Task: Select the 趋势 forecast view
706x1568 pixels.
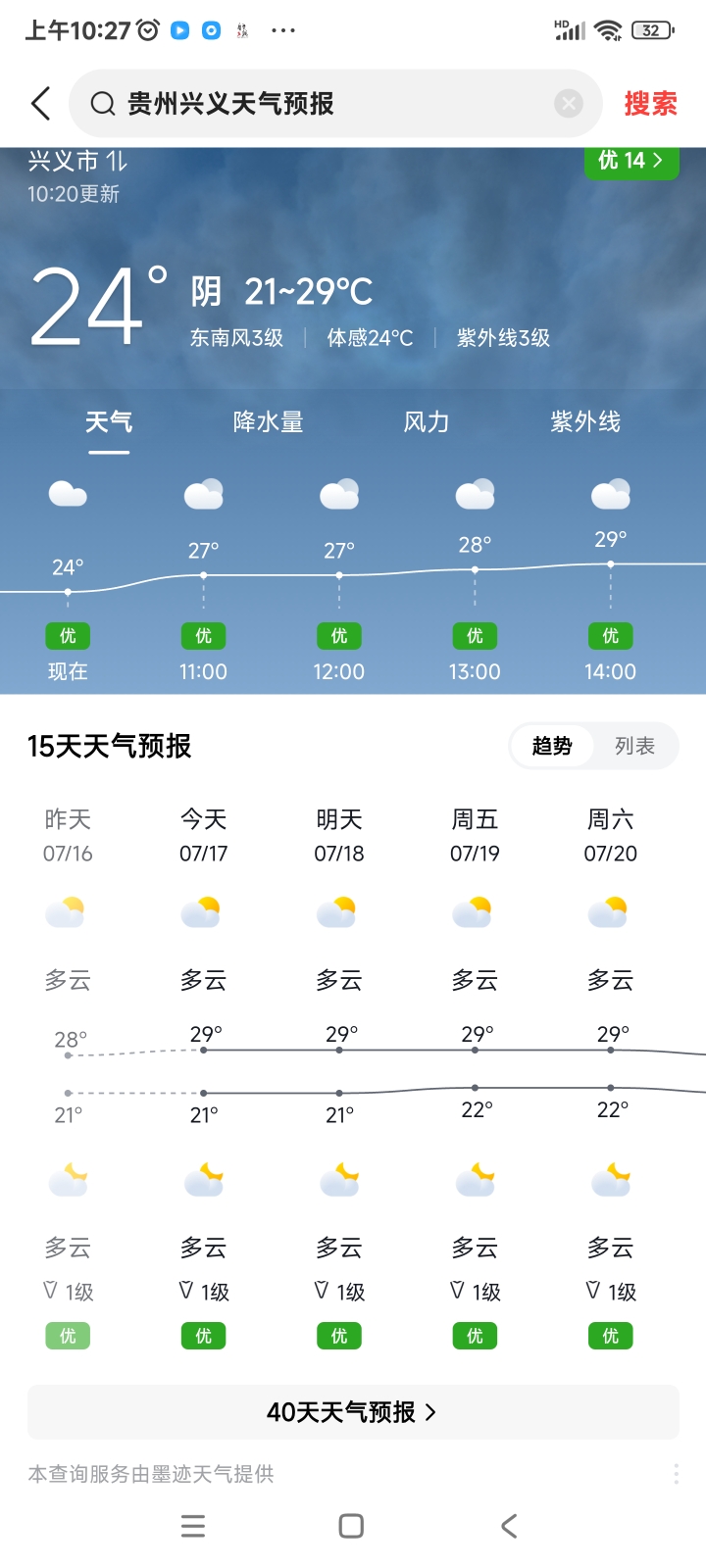Action: pos(552,747)
